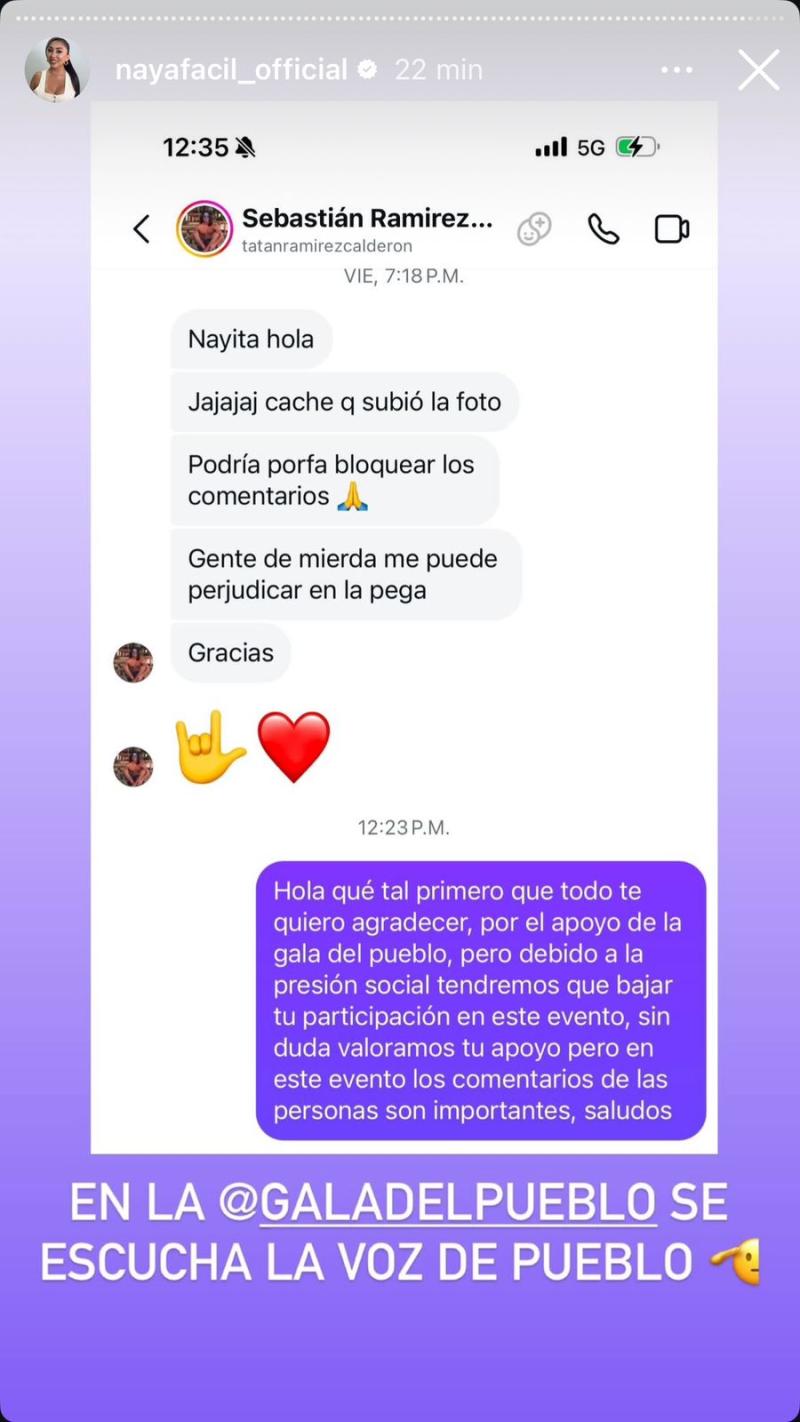Close the story with the X button
Screen dimensions: 800x1422
(758, 69)
